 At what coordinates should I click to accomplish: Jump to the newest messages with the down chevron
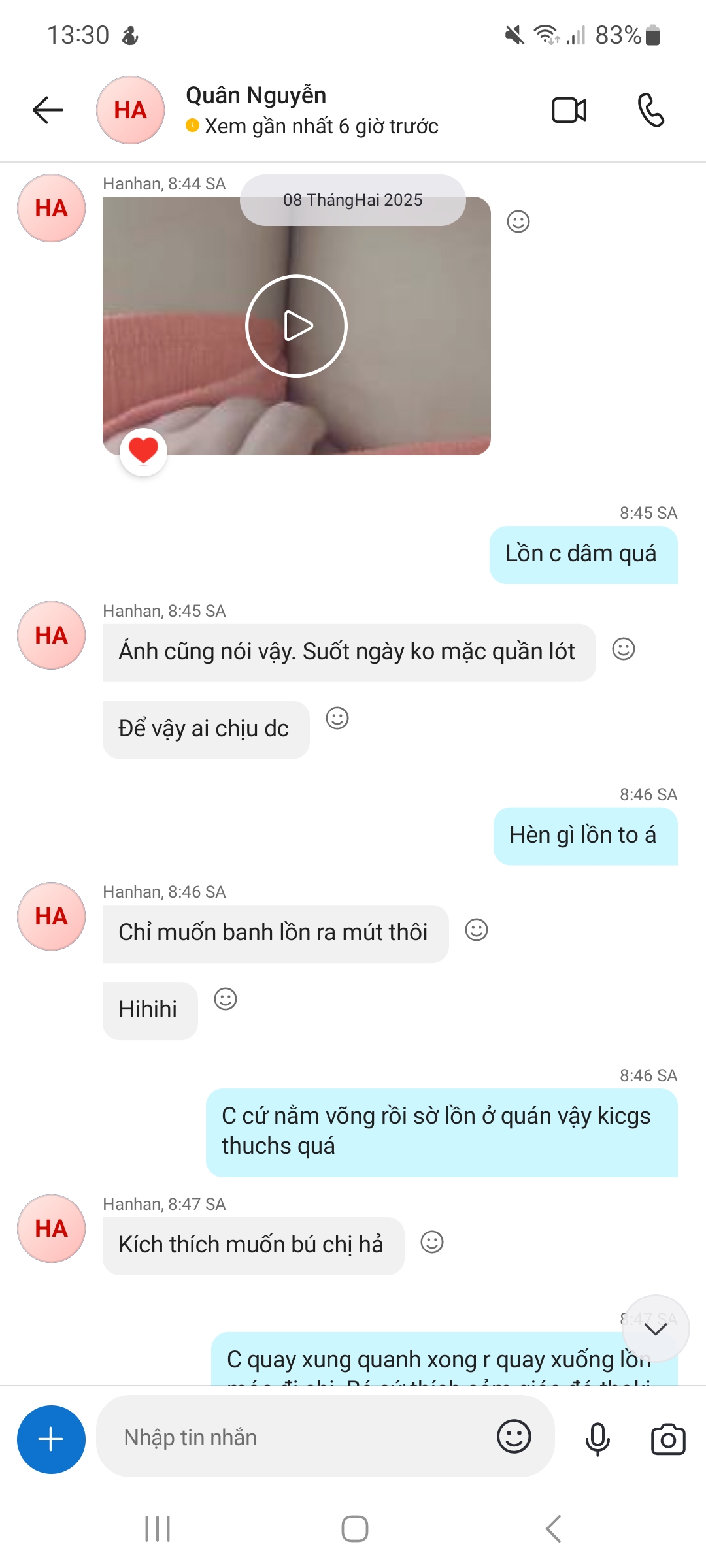pyautogui.click(x=655, y=1328)
